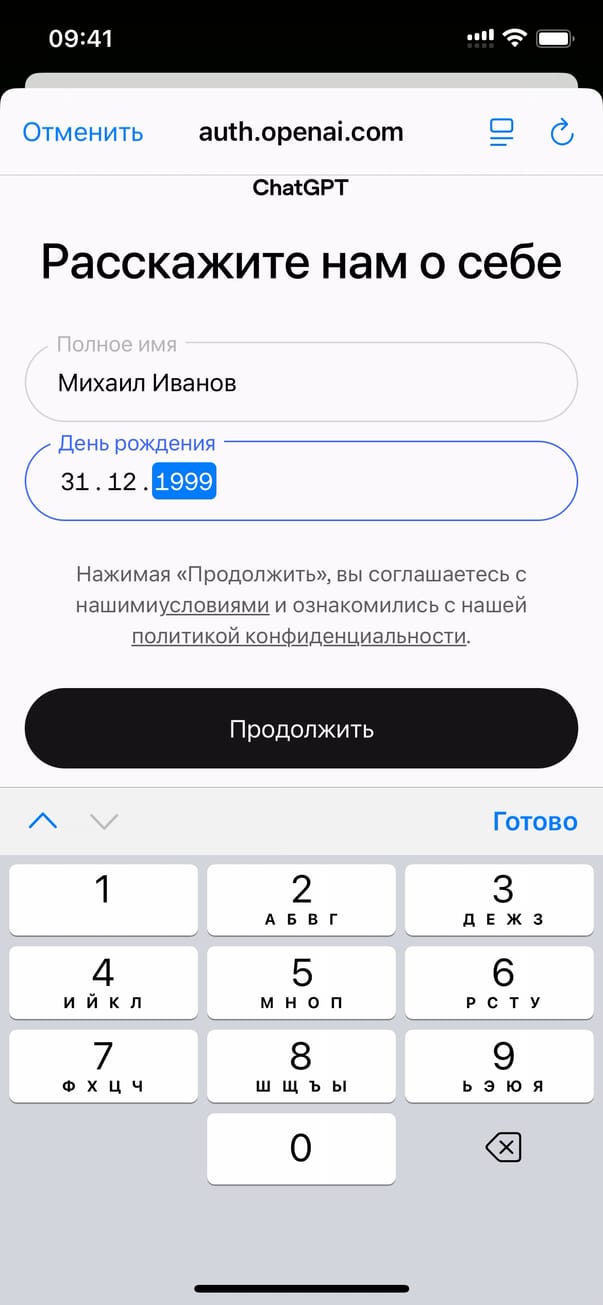Screen dimensions: 603x1305
Task: Jump to previous field with up arrow
Action: coord(43,822)
